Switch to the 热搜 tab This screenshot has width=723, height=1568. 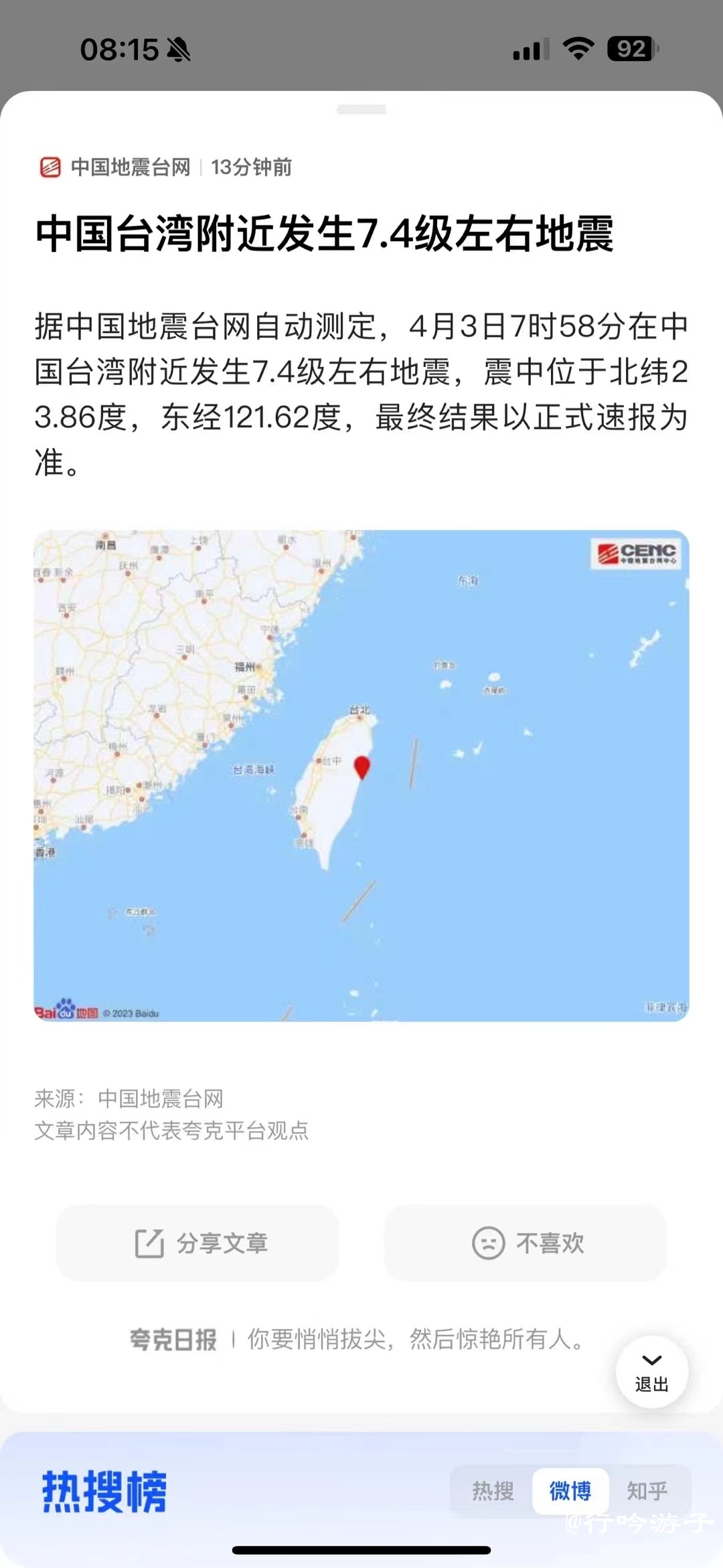pos(493,1491)
